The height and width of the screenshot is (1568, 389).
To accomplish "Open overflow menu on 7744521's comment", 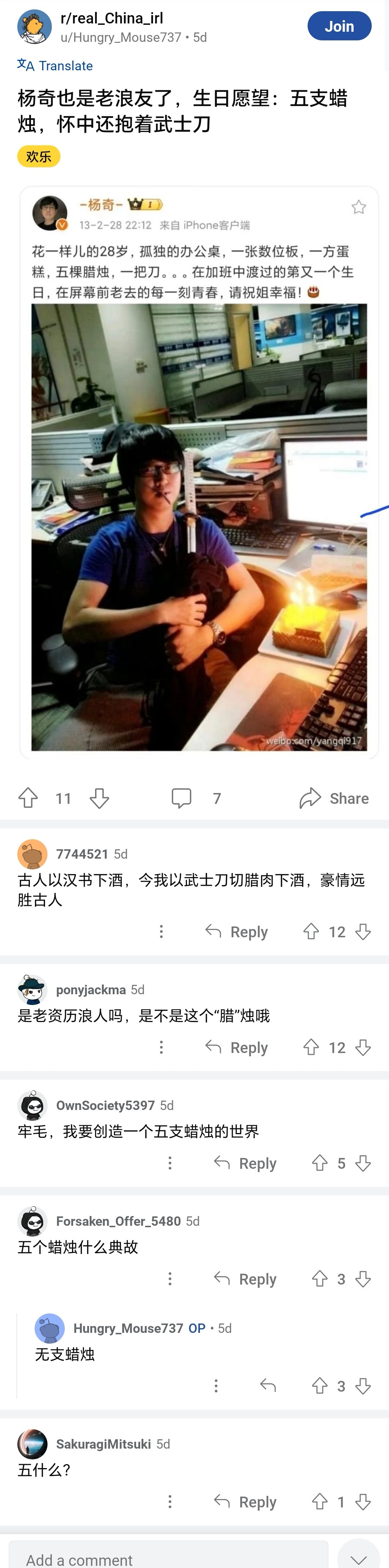I will [161, 932].
